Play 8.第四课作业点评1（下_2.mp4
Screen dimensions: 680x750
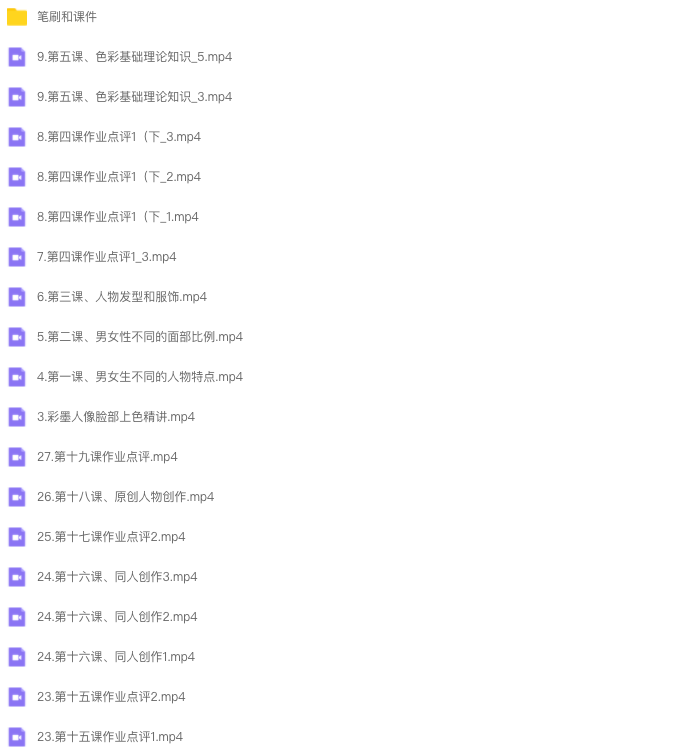coord(118,177)
